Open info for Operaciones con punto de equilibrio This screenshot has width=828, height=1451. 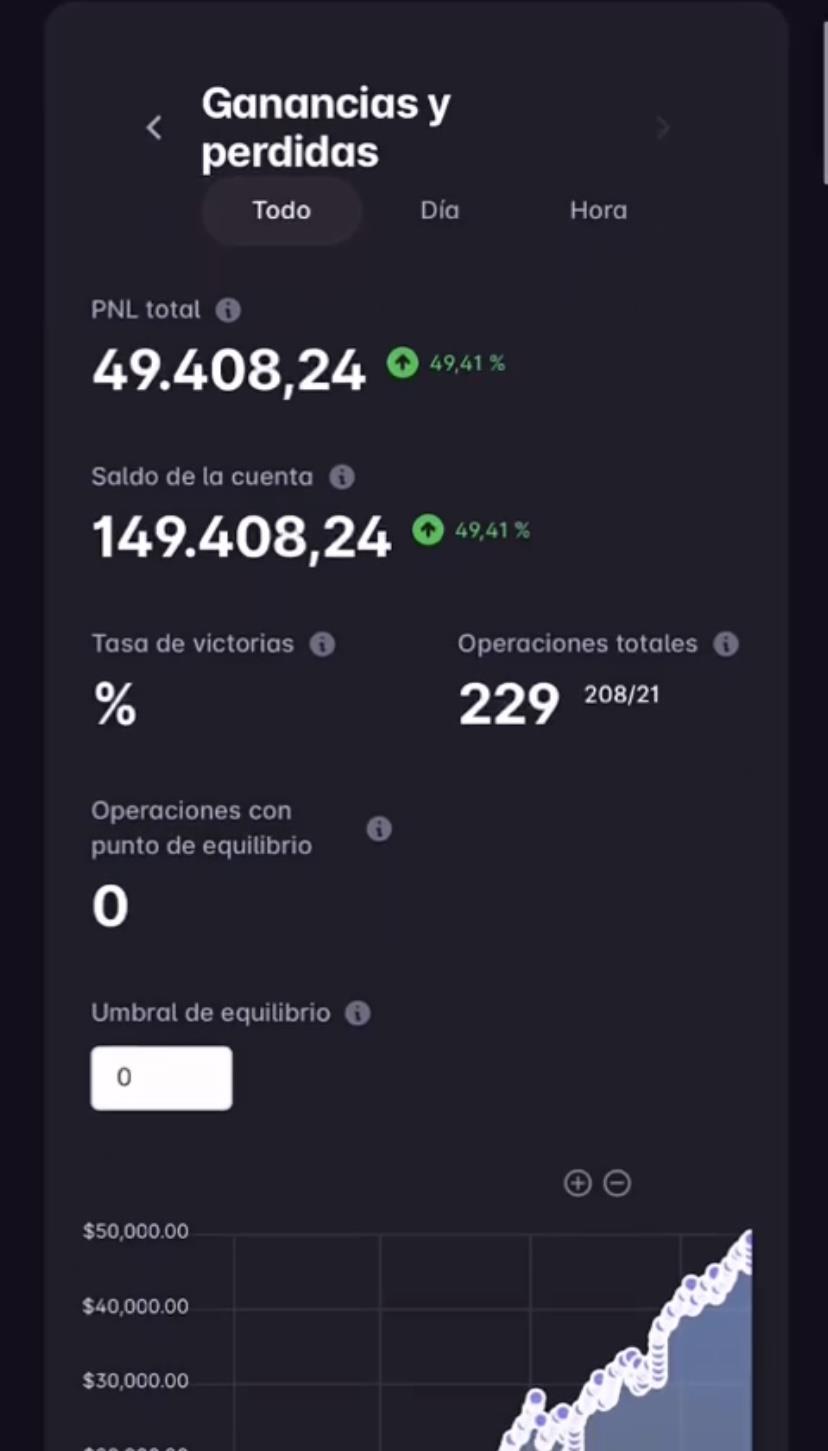tap(378, 828)
